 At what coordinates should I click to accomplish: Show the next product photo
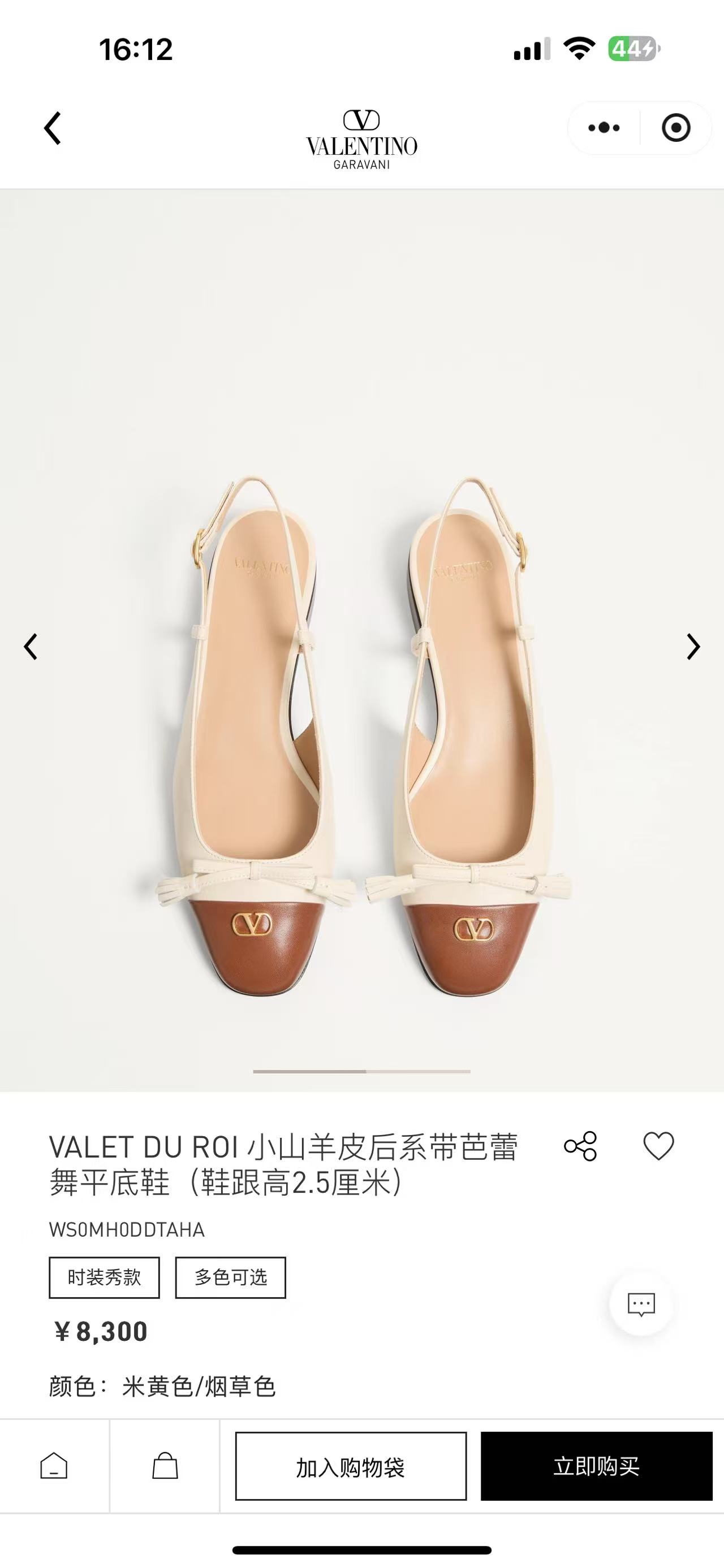point(693,647)
